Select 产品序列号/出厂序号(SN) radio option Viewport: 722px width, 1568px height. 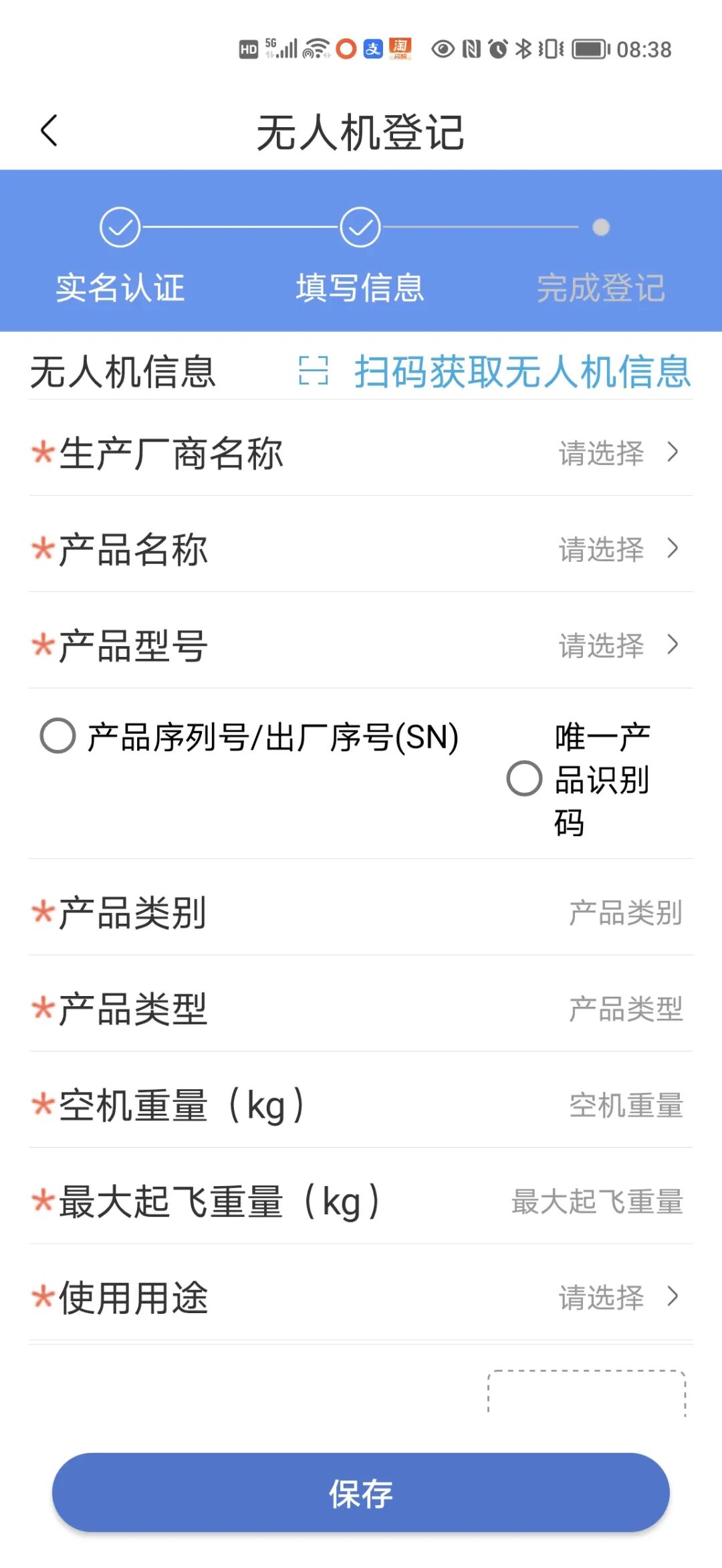click(x=58, y=737)
